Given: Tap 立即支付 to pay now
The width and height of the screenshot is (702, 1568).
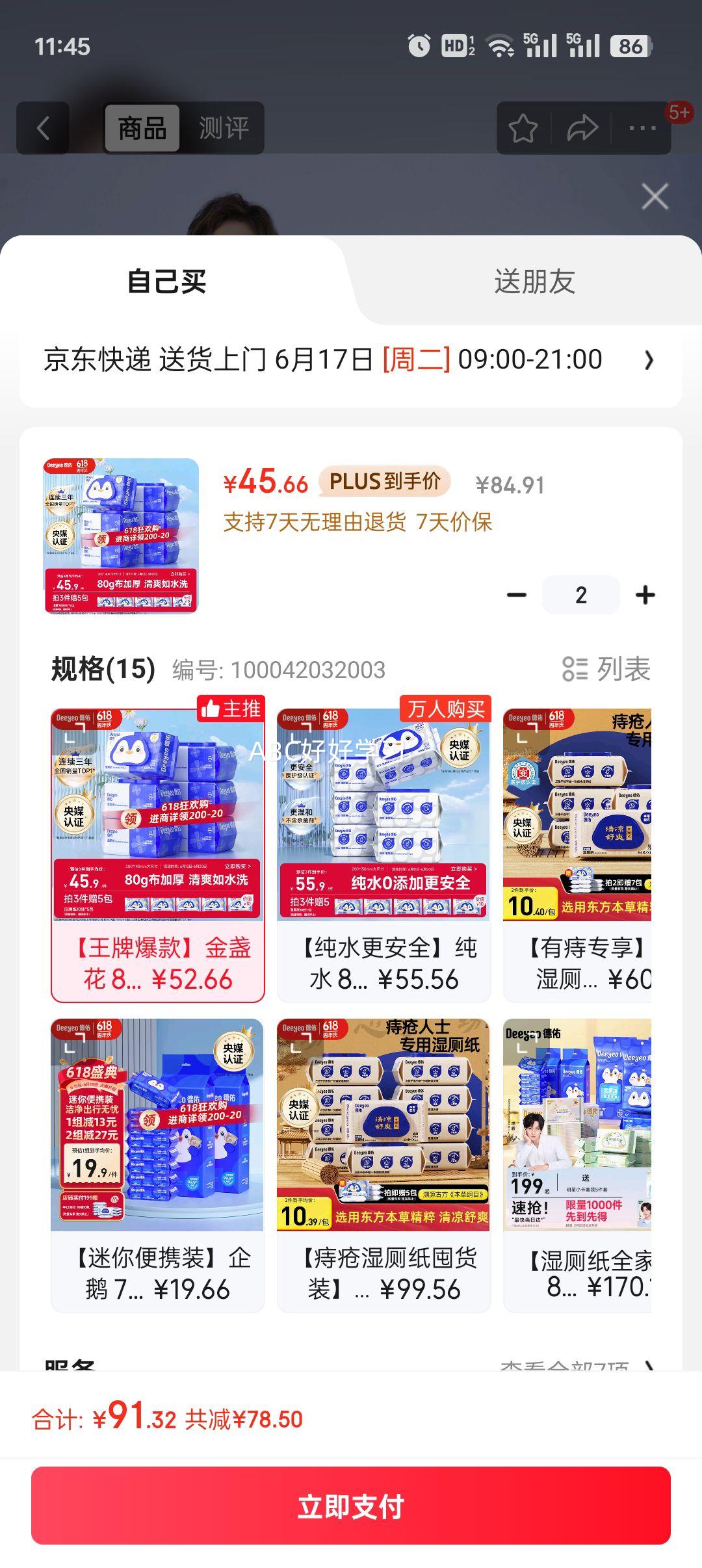Looking at the screenshot, I should pyautogui.click(x=351, y=1506).
